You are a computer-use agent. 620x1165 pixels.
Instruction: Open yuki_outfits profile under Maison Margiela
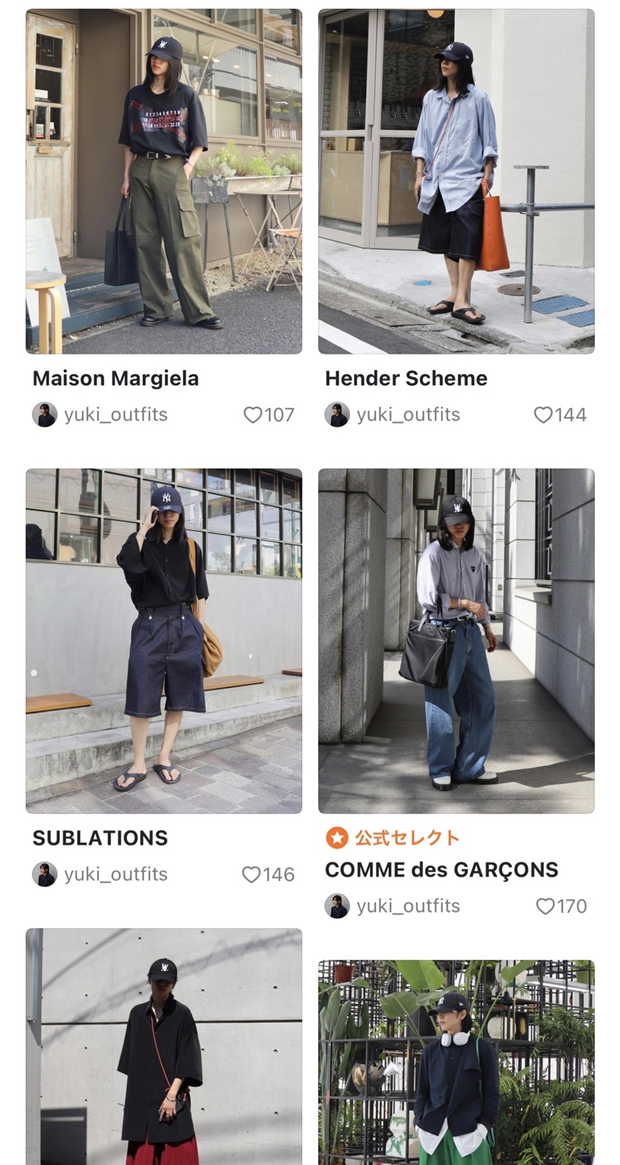[100, 415]
